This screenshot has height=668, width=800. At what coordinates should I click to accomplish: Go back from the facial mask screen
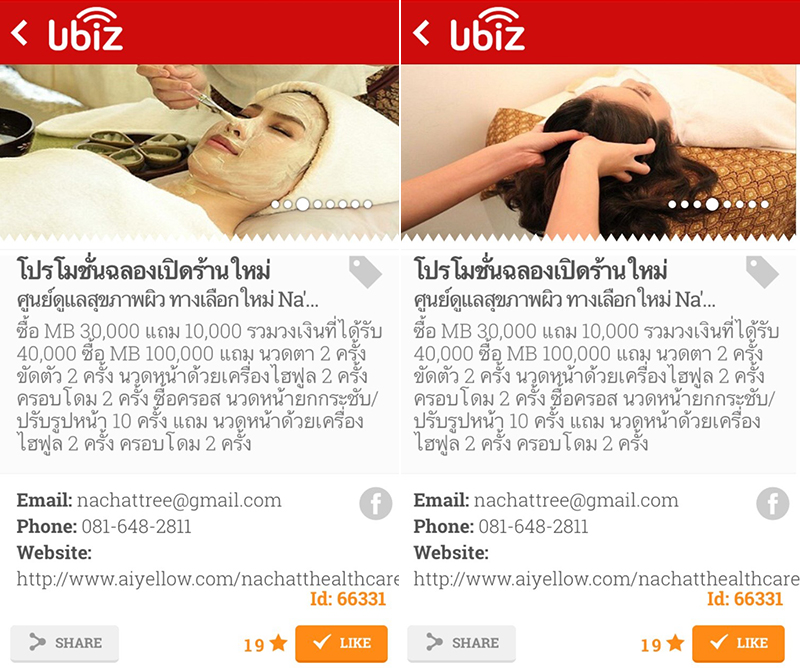point(20,33)
